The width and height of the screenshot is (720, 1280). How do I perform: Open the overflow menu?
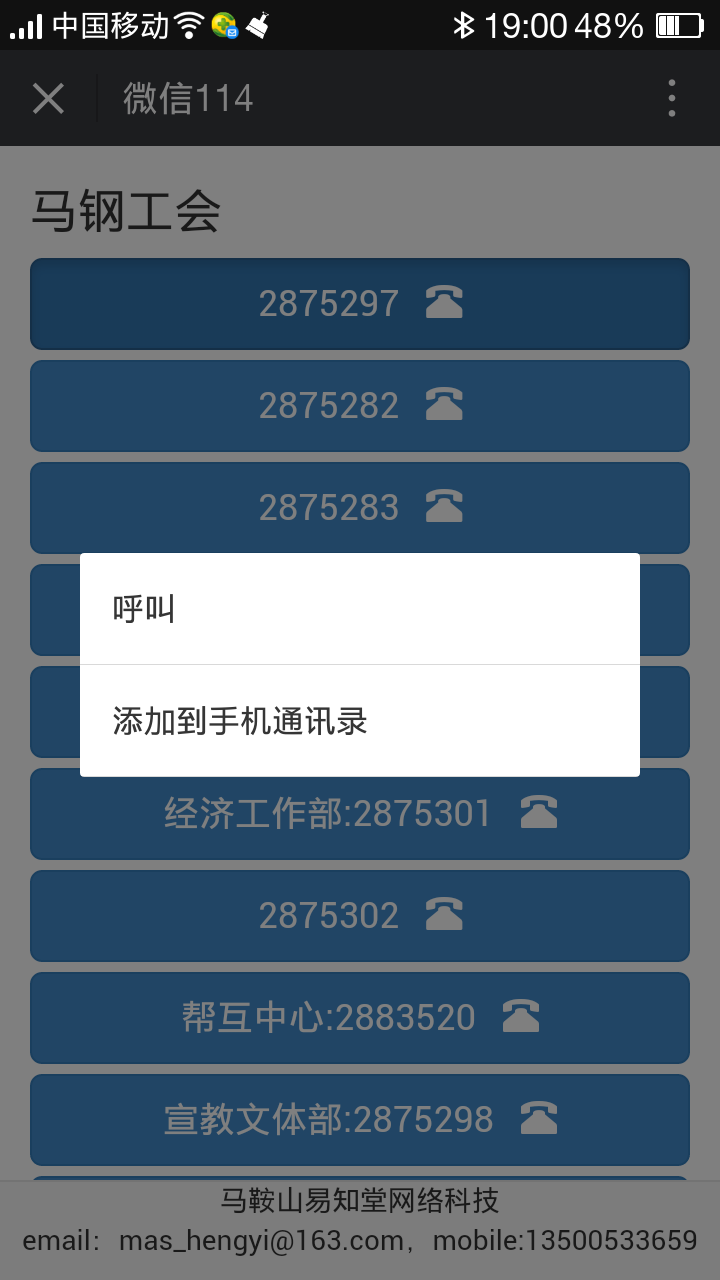click(672, 98)
